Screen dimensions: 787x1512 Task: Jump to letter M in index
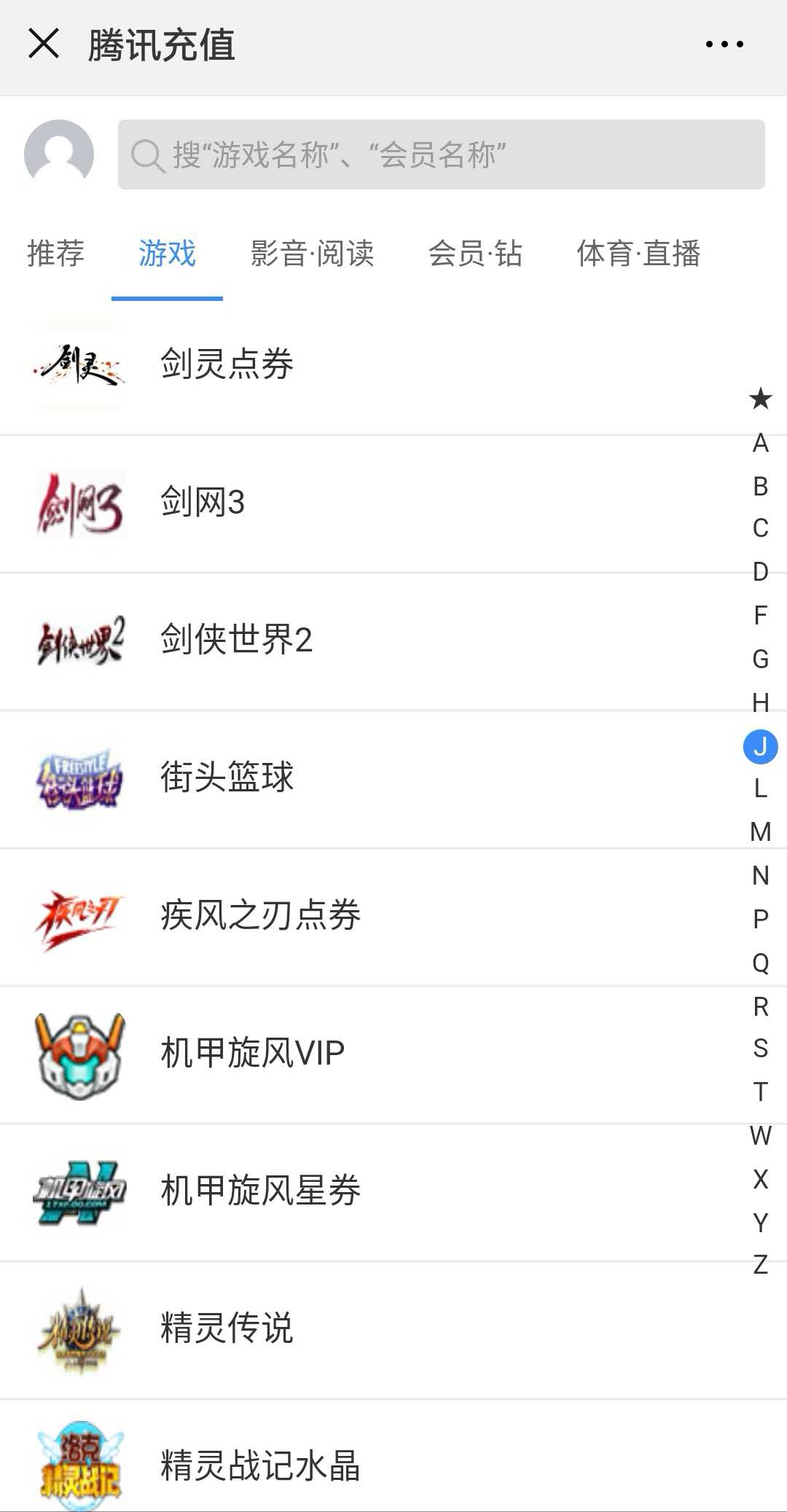pos(760,831)
